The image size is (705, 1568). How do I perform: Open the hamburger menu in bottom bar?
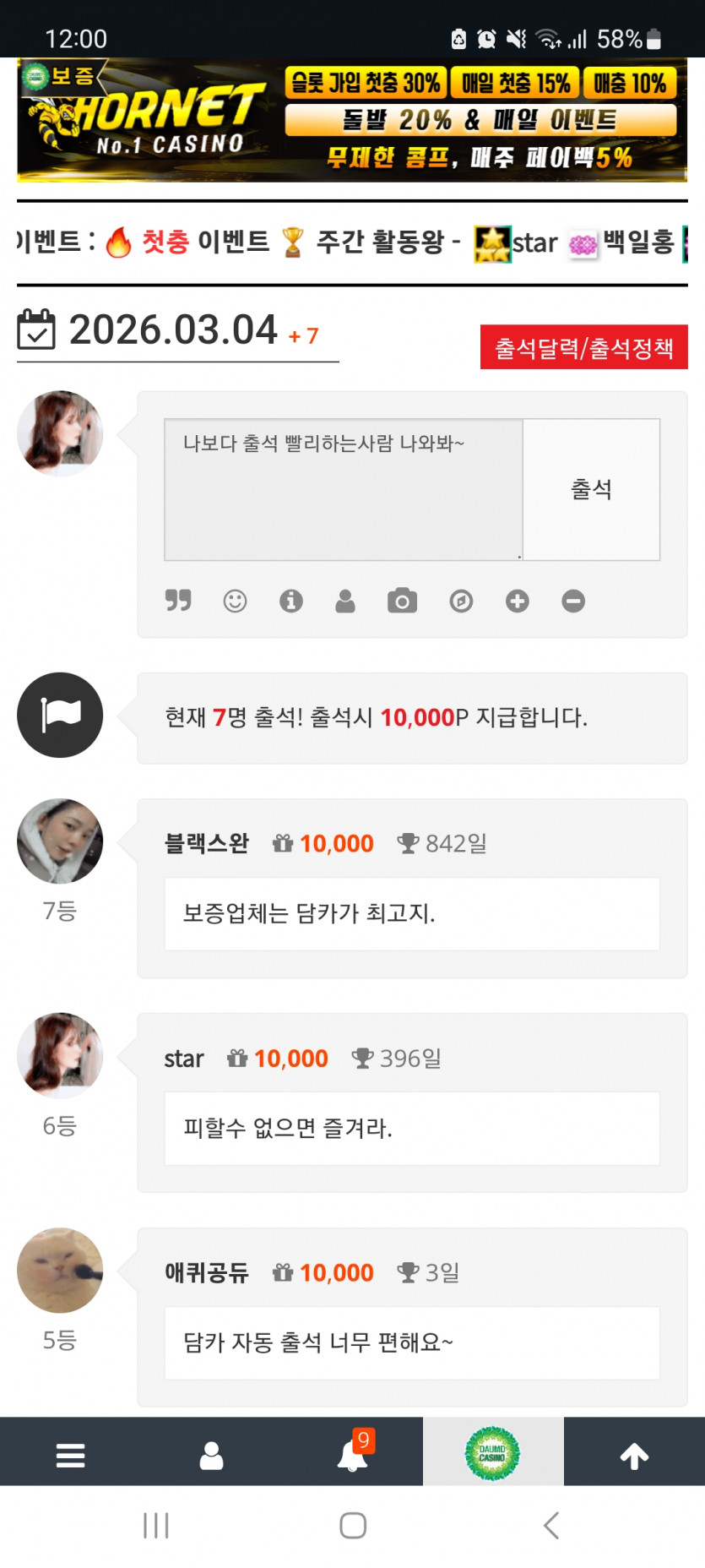pyautogui.click(x=70, y=1453)
